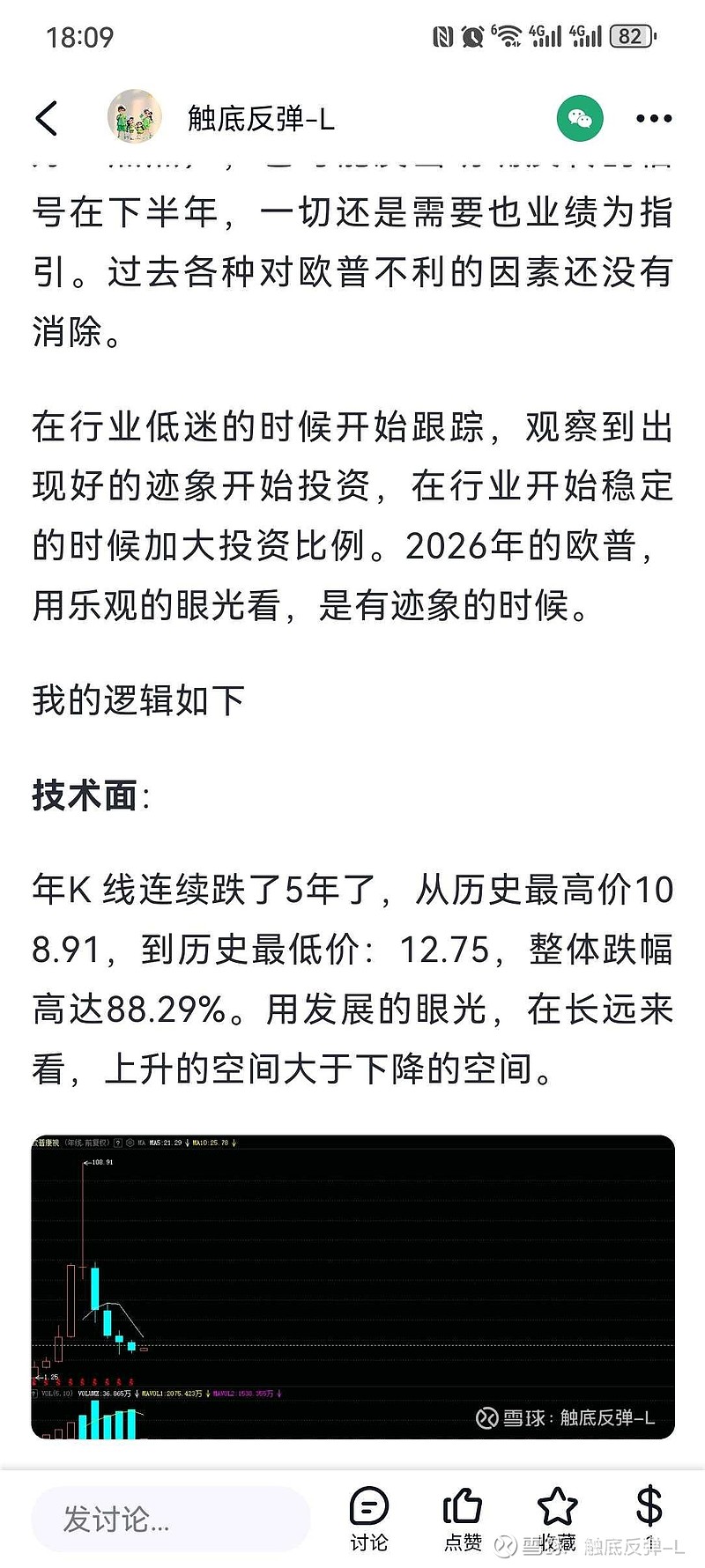Tap the $ reward icon in bottom bar
The height and width of the screenshot is (1568, 705).
click(x=649, y=1503)
